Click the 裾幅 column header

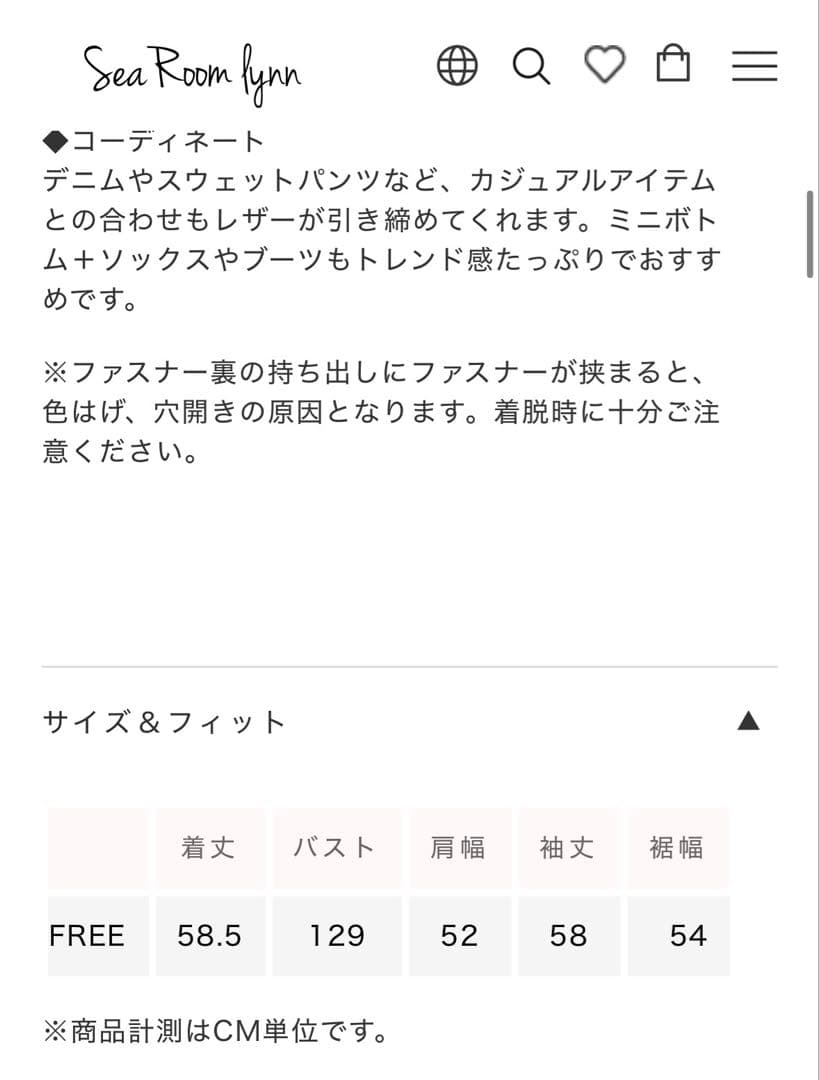[678, 847]
